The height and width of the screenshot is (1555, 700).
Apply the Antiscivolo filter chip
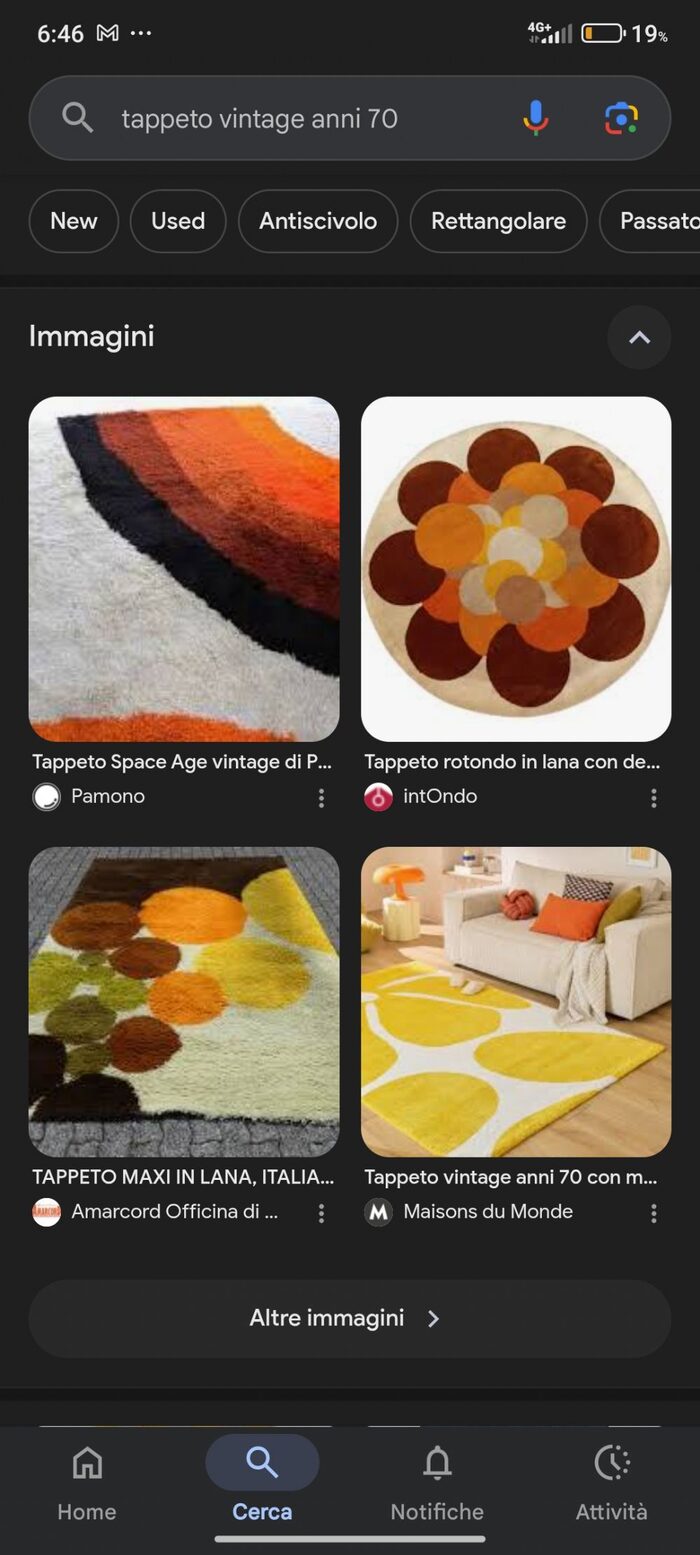click(x=318, y=221)
